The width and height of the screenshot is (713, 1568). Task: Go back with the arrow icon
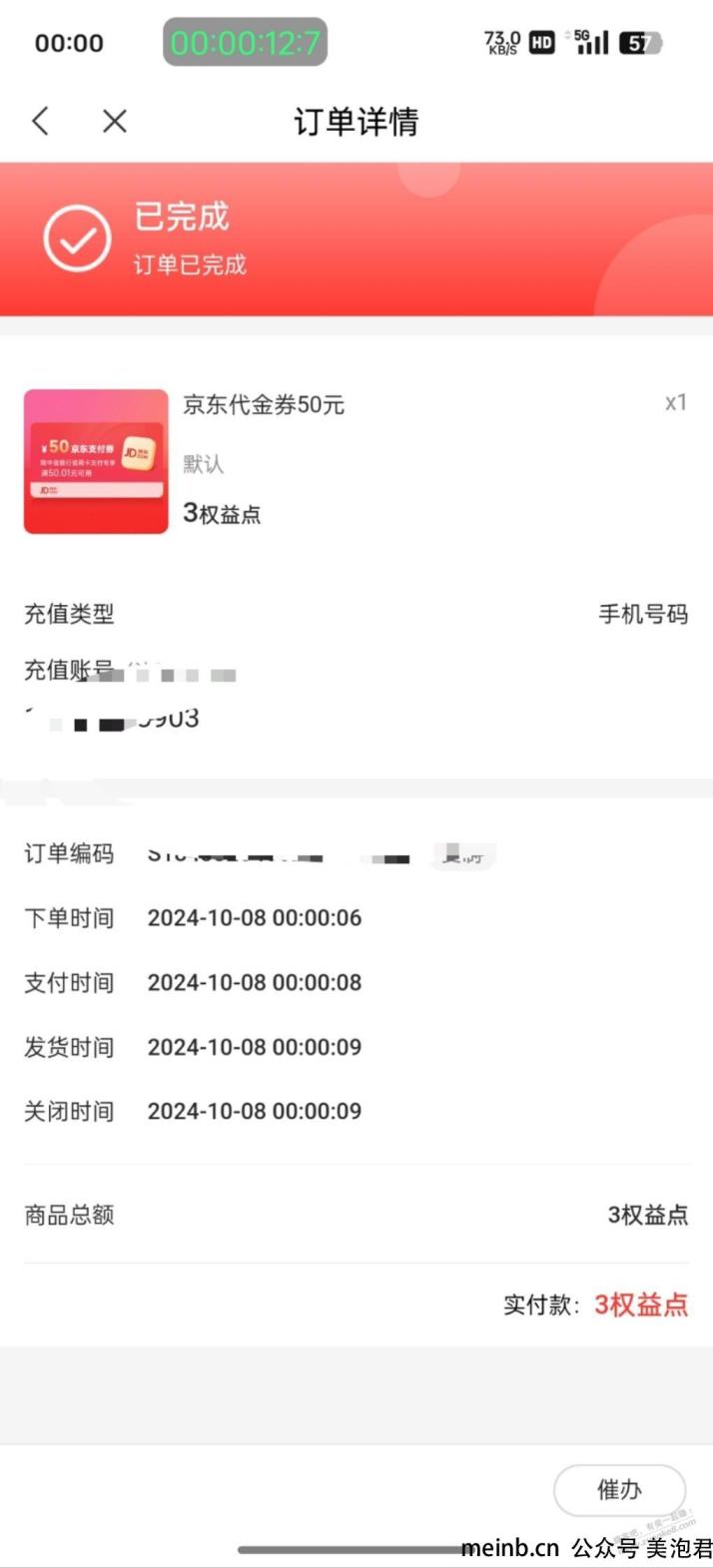pos(40,122)
